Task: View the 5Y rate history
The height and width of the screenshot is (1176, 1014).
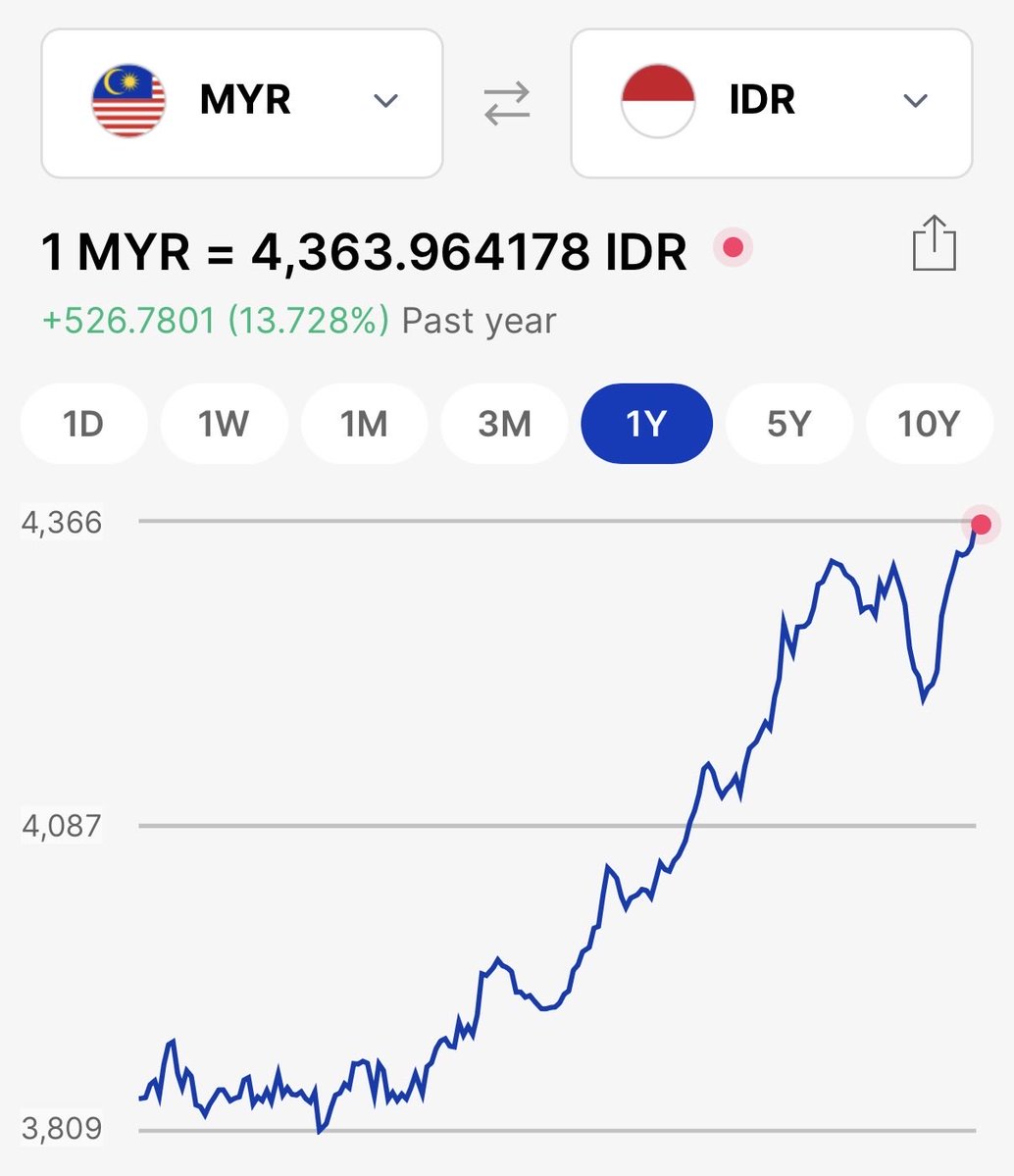Action: point(788,424)
